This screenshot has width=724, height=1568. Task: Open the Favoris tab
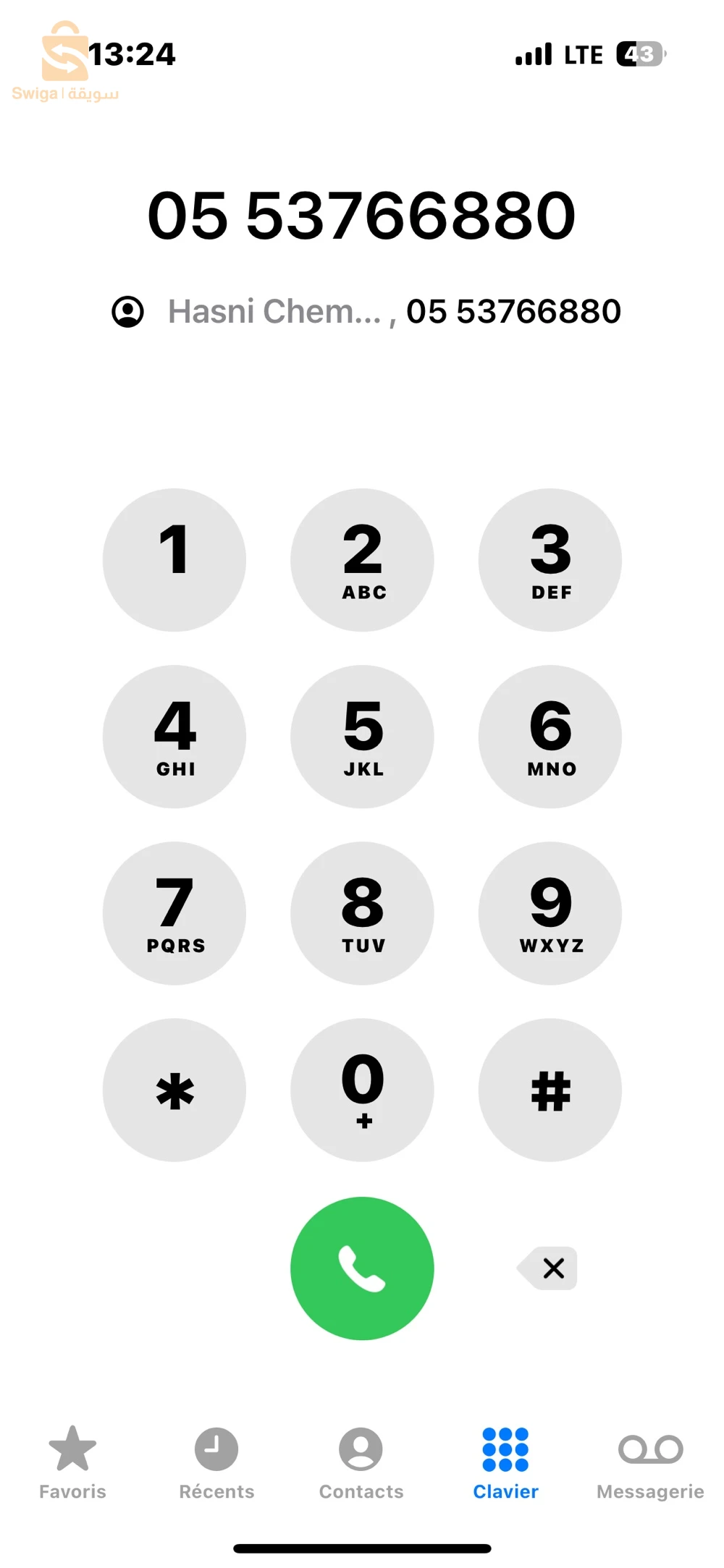tap(72, 1462)
